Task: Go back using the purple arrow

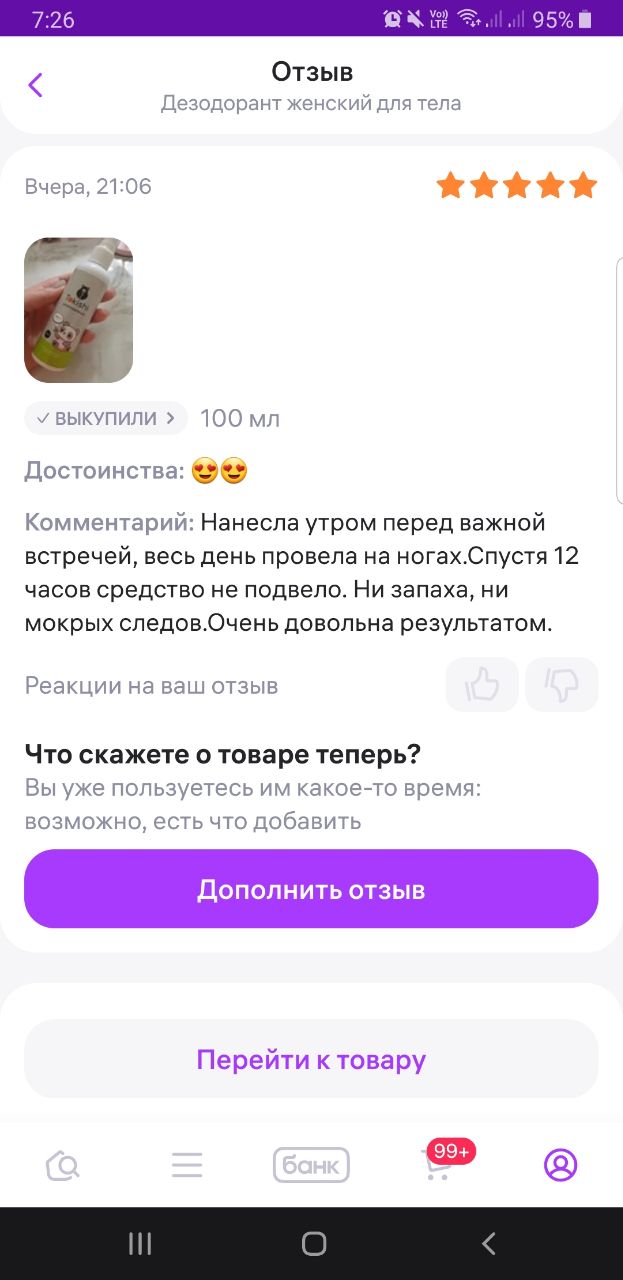Action: pos(36,85)
